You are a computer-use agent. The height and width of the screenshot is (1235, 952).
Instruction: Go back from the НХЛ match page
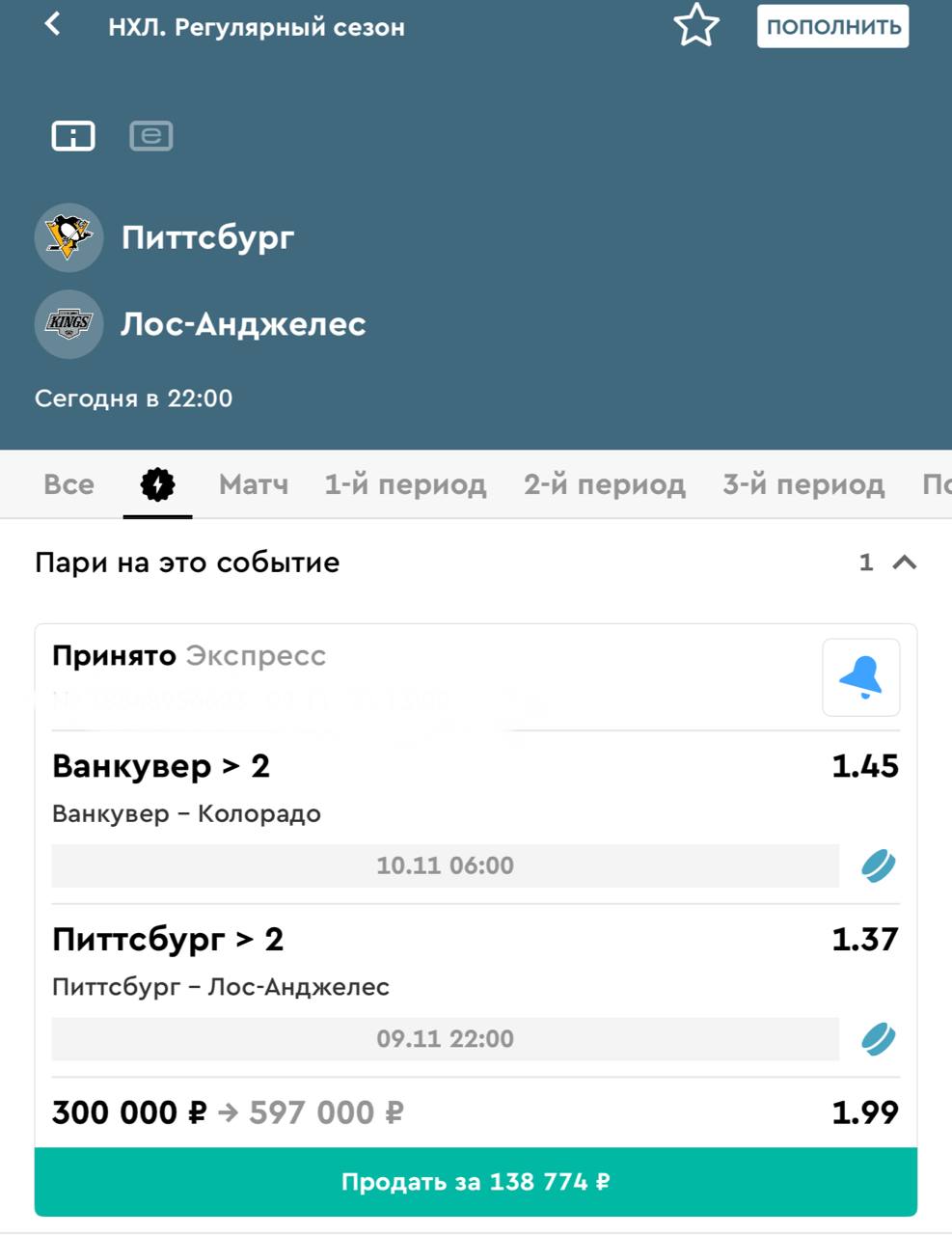pos(53,25)
